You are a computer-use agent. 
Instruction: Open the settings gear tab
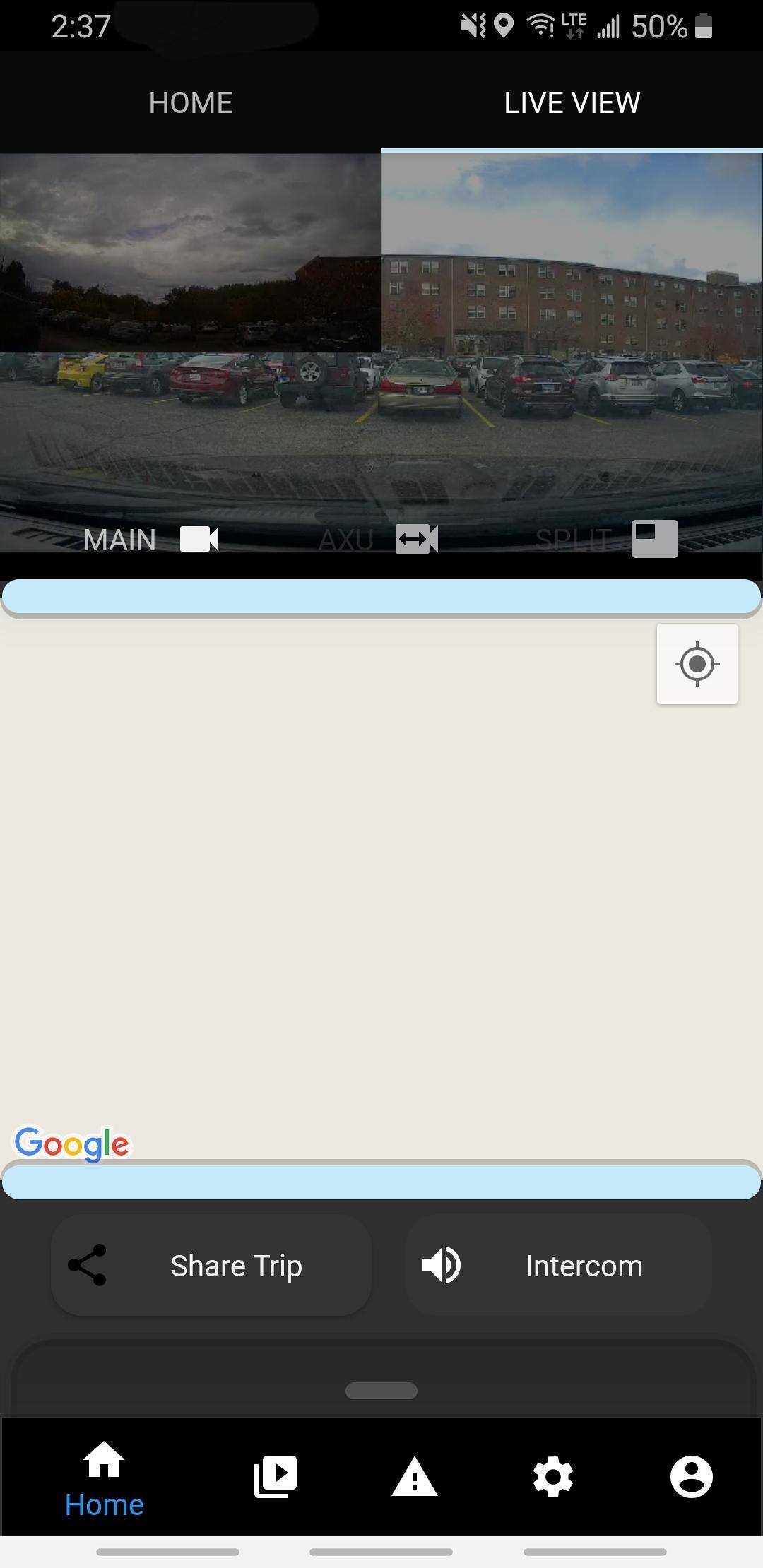(553, 1476)
